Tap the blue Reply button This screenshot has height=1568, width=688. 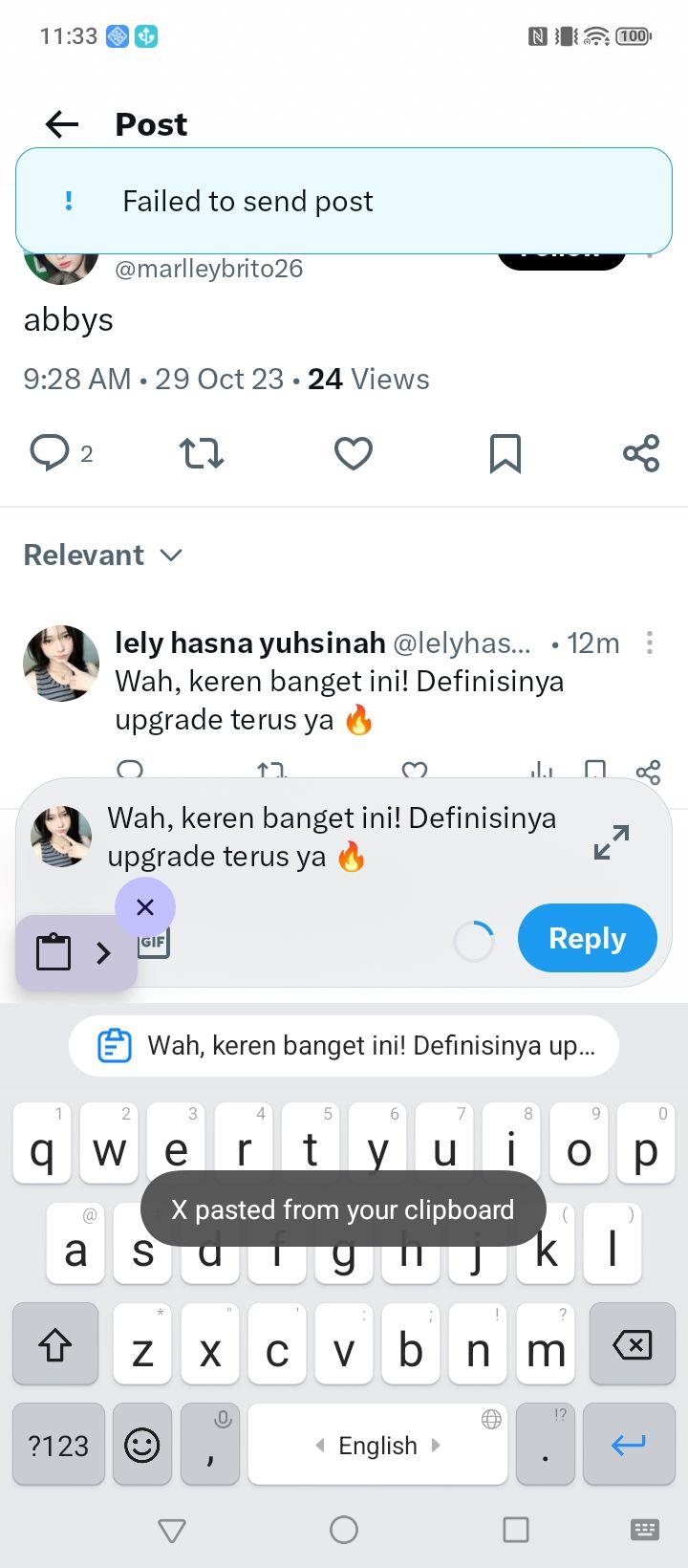point(588,938)
